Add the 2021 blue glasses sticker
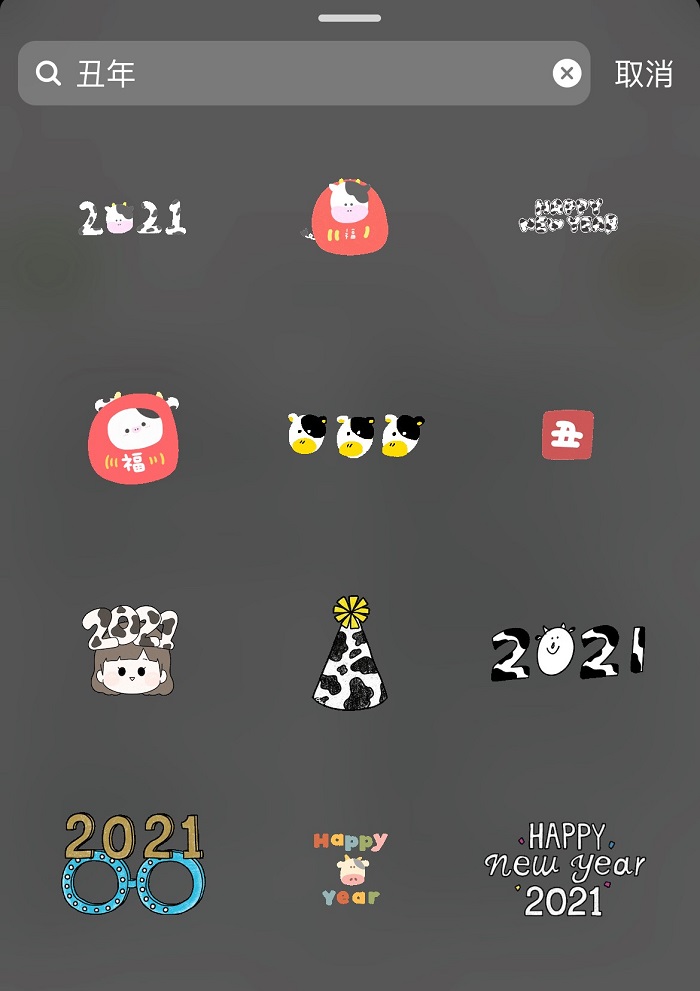700x991 pixels. coord(134,863)
